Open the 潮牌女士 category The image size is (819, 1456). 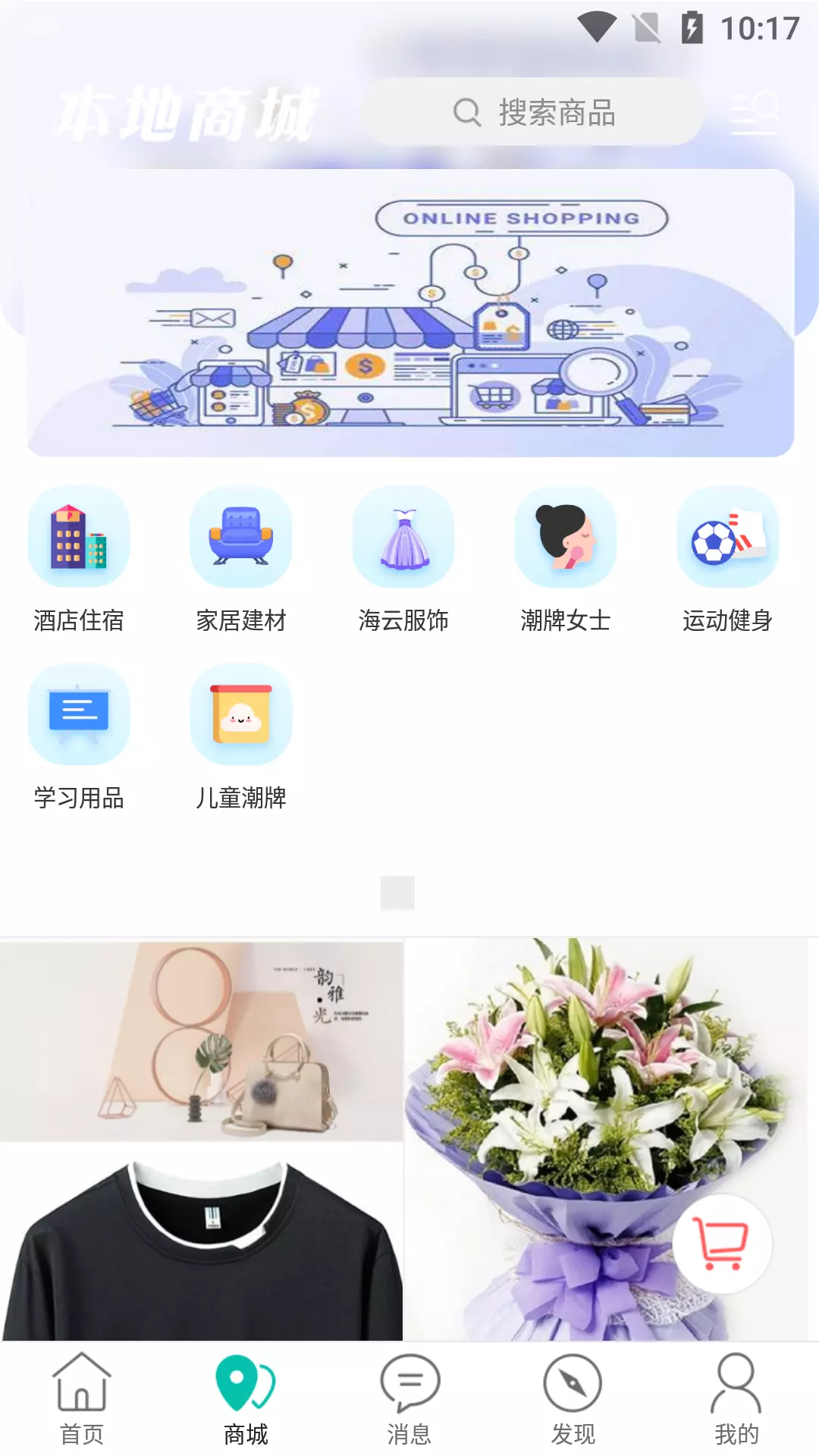tap(566, 560)
